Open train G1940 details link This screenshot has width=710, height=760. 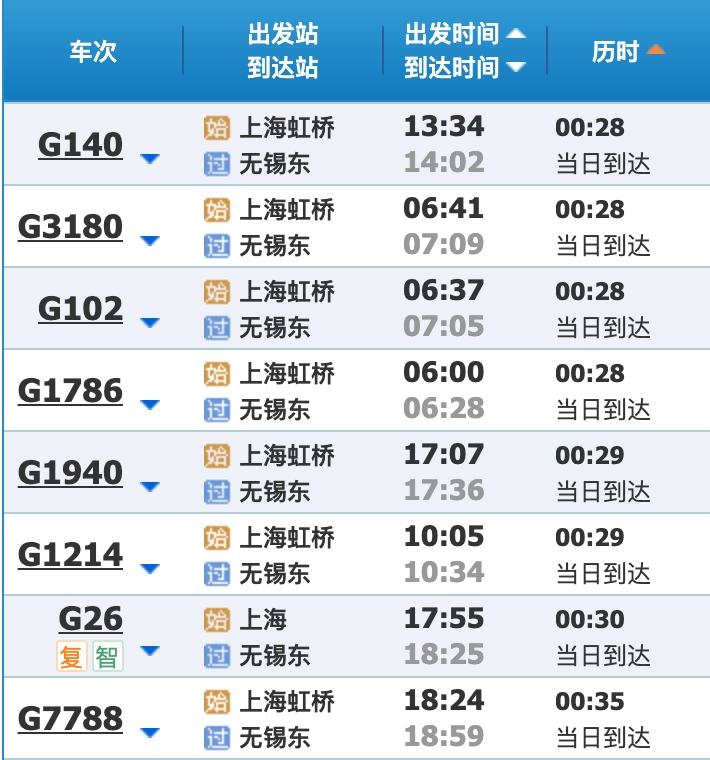pyautogui.click(x=70, y=473)
